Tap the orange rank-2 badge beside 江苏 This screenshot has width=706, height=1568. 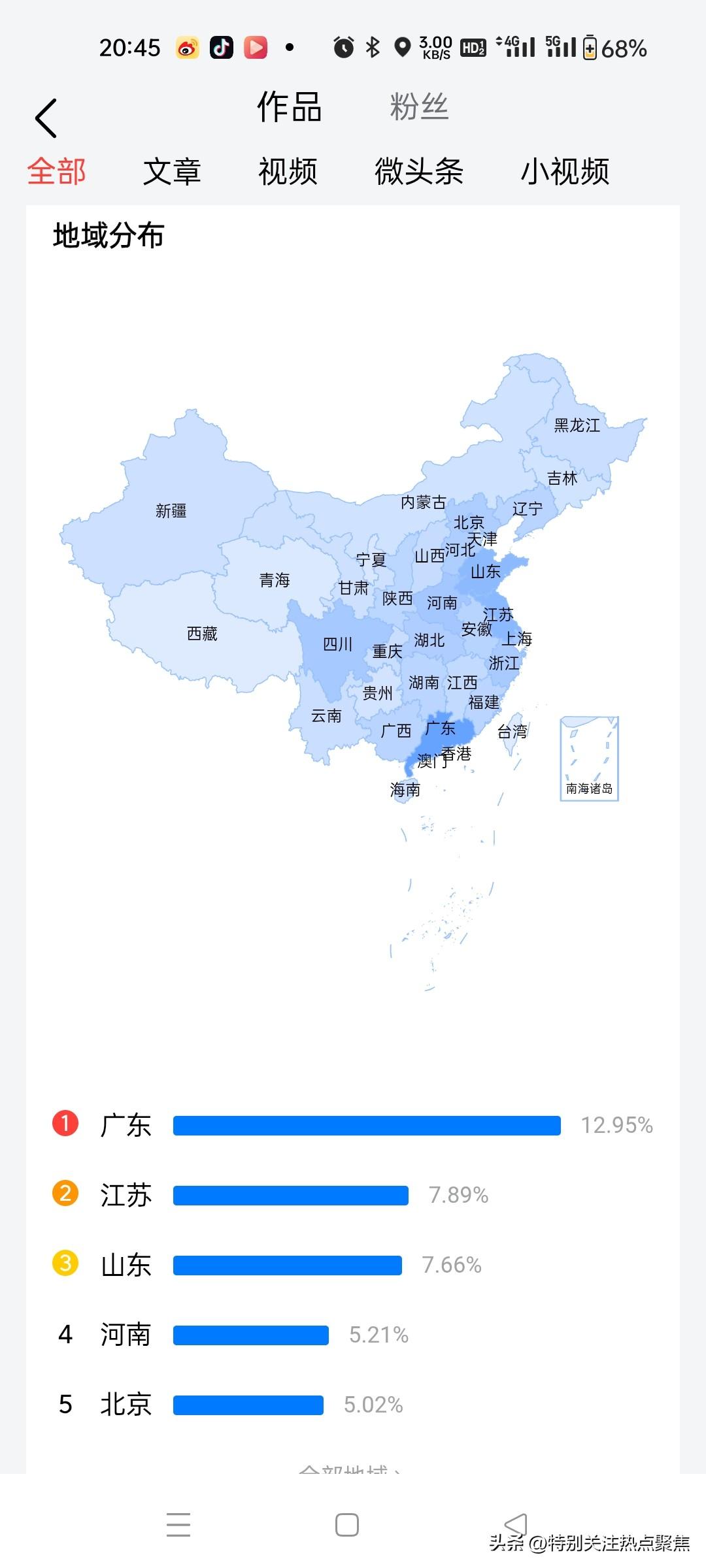coord(65,1193)
